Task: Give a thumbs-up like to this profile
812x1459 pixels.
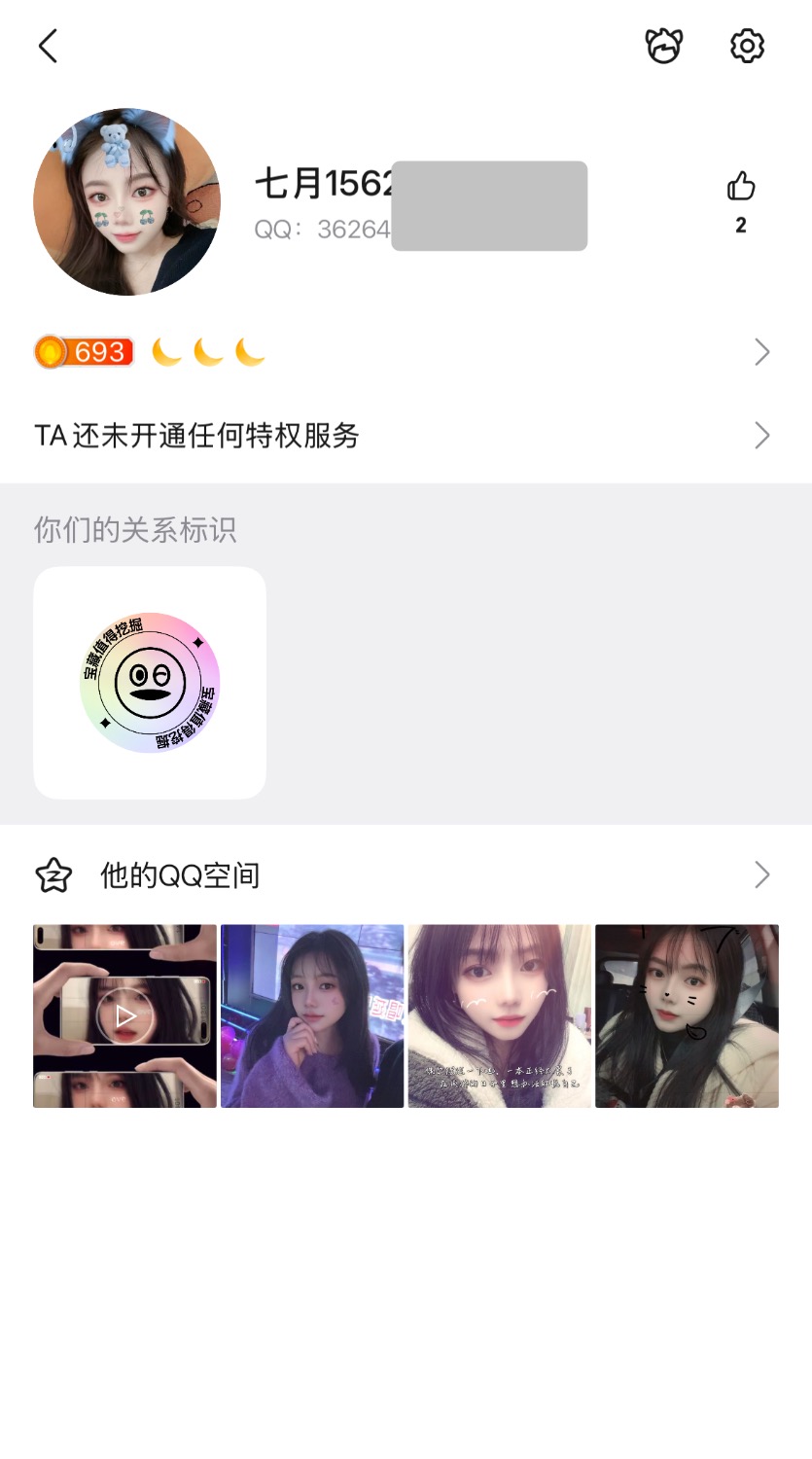Action: [741, 186]
